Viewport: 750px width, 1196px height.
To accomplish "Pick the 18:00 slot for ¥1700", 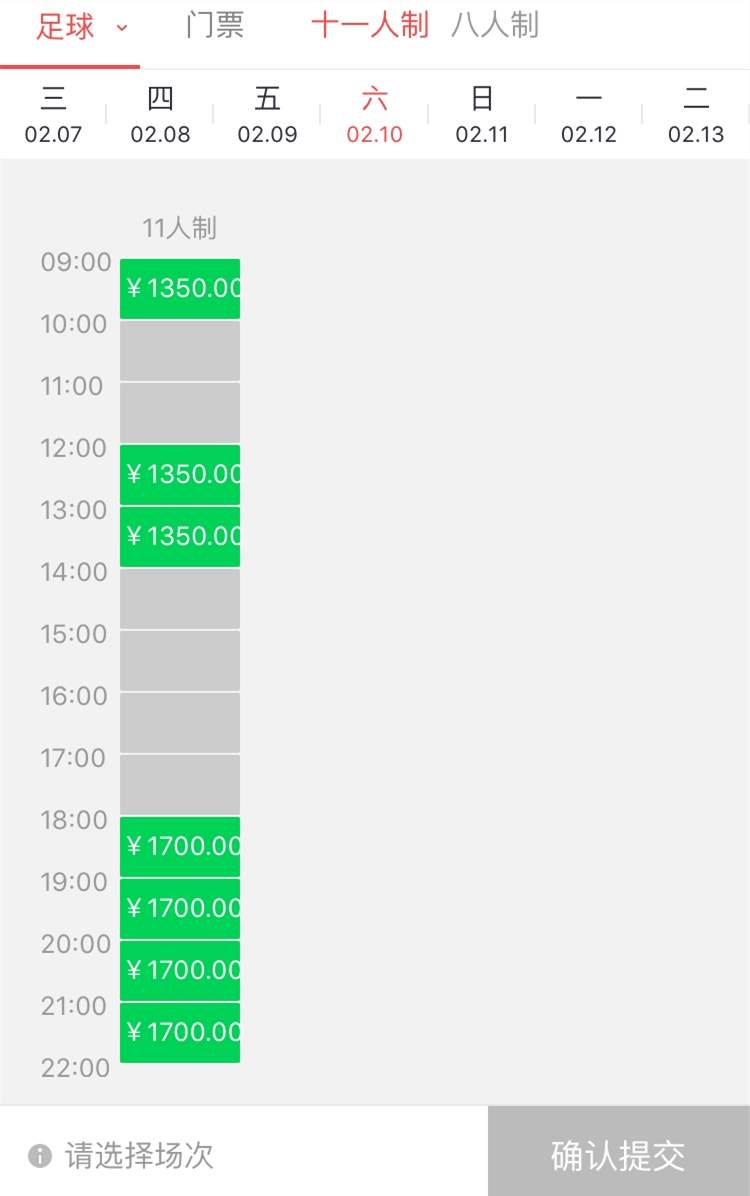I will click(180, 847).
